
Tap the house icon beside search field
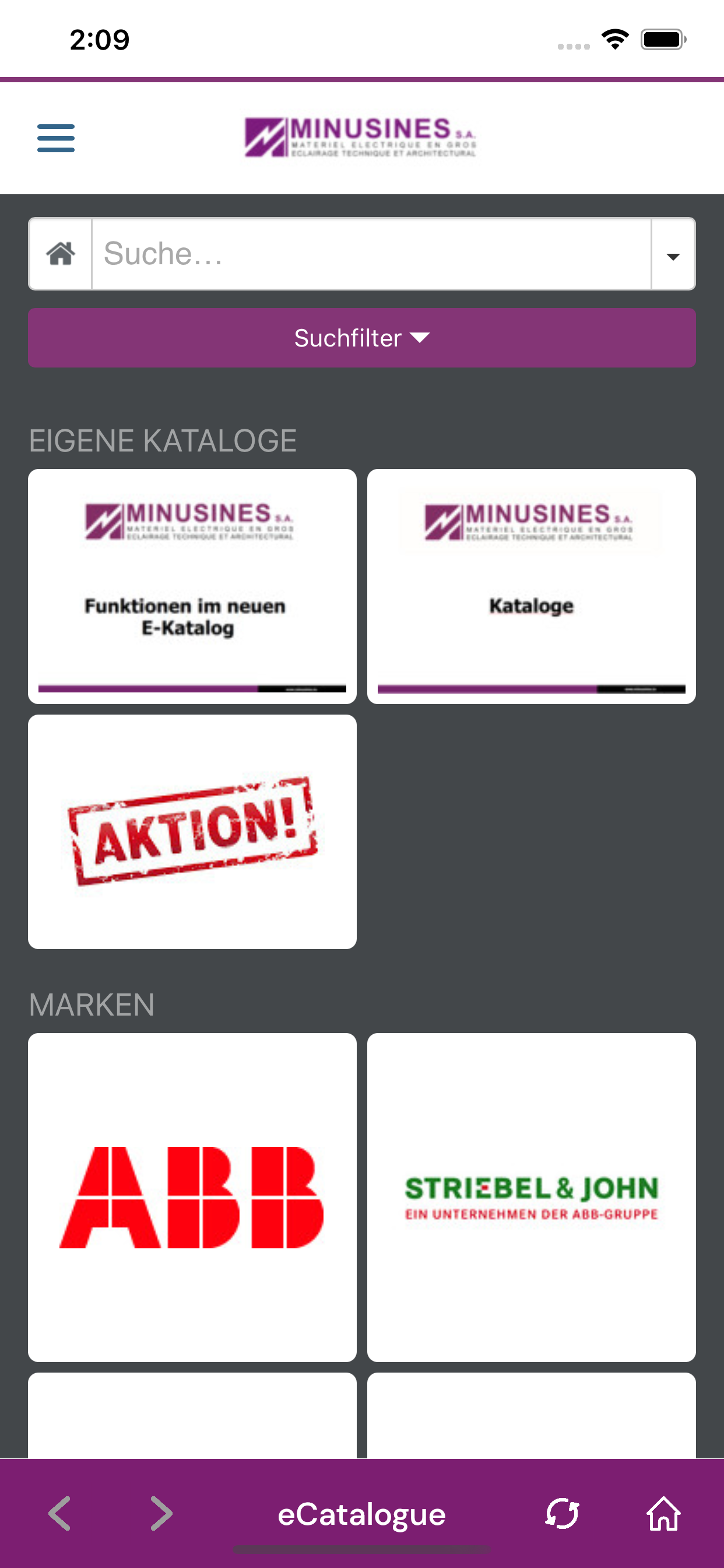coord(61,254)
